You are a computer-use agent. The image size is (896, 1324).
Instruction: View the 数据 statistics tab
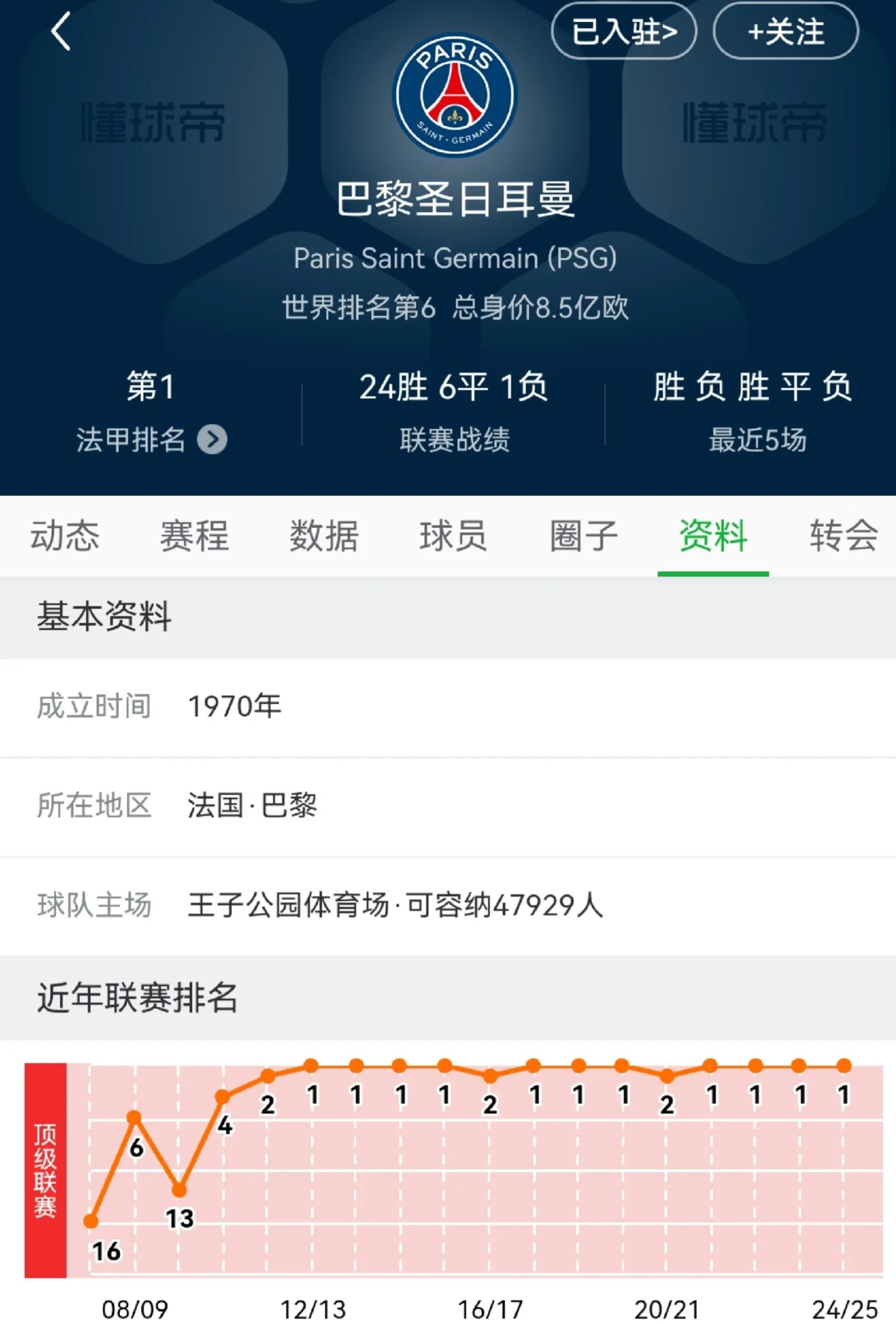[x=324, y=536]
